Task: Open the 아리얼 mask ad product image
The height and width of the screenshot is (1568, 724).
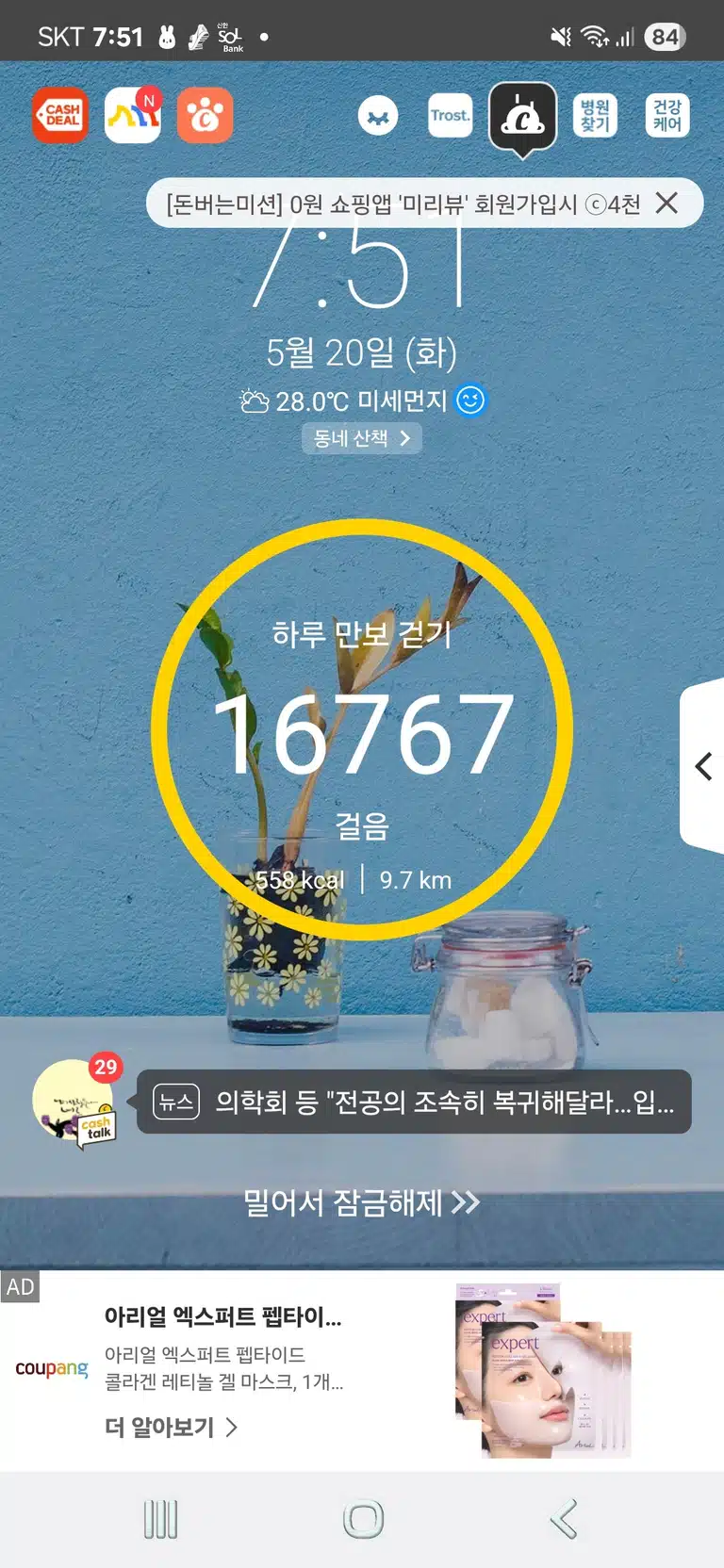Action: (542, 1371)
